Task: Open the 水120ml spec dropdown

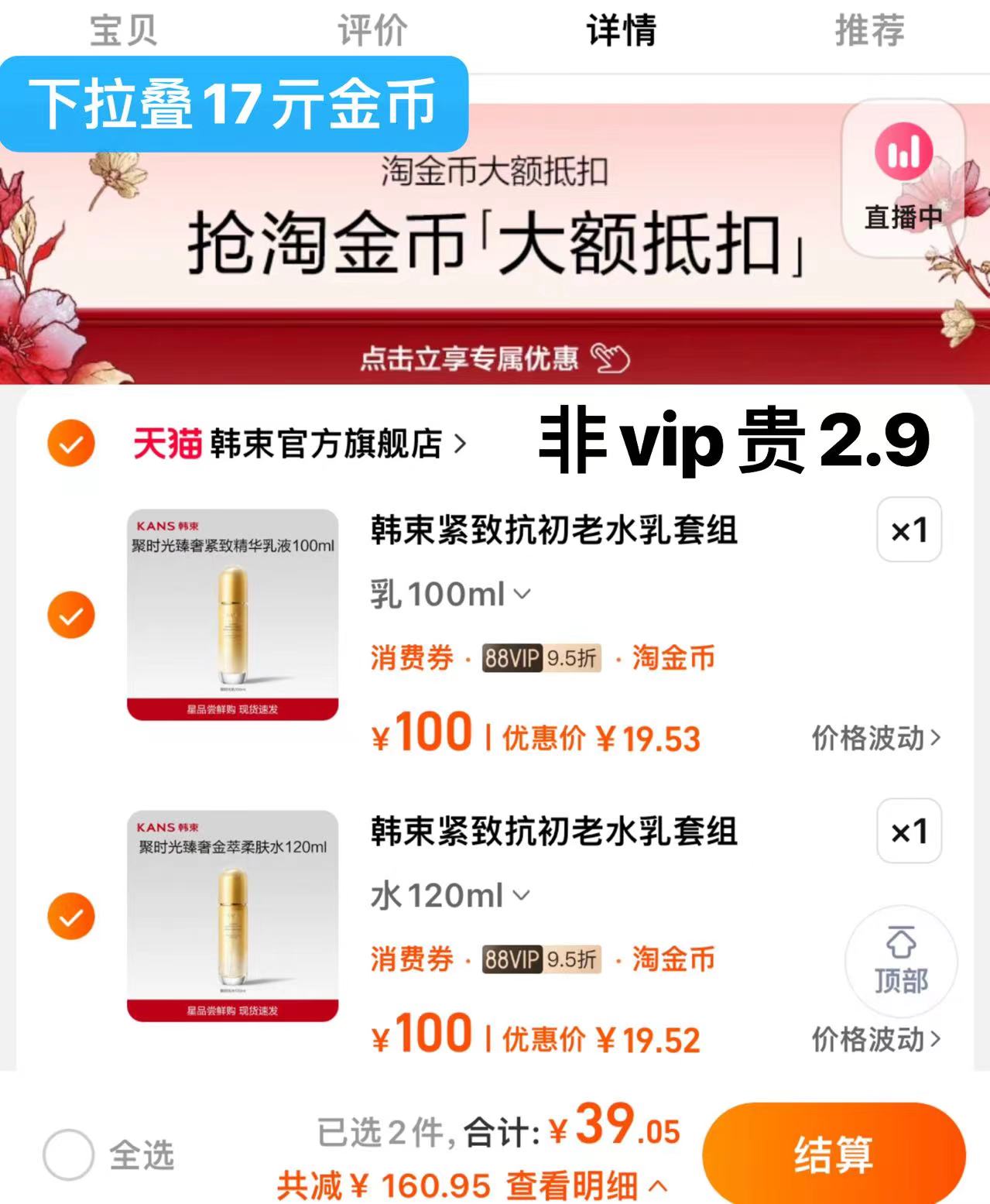Action: [449, 895]
